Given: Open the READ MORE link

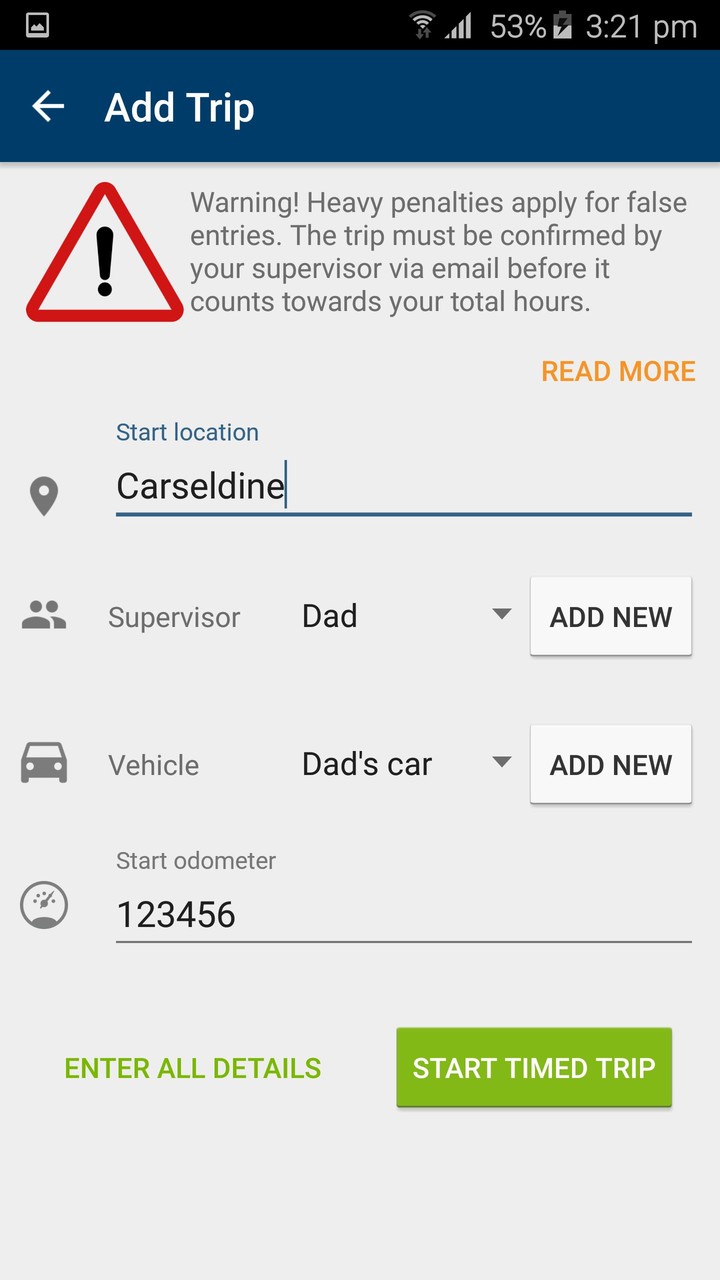Looking at the screenshot, I should pyautogui.click(x=618, y=372).
